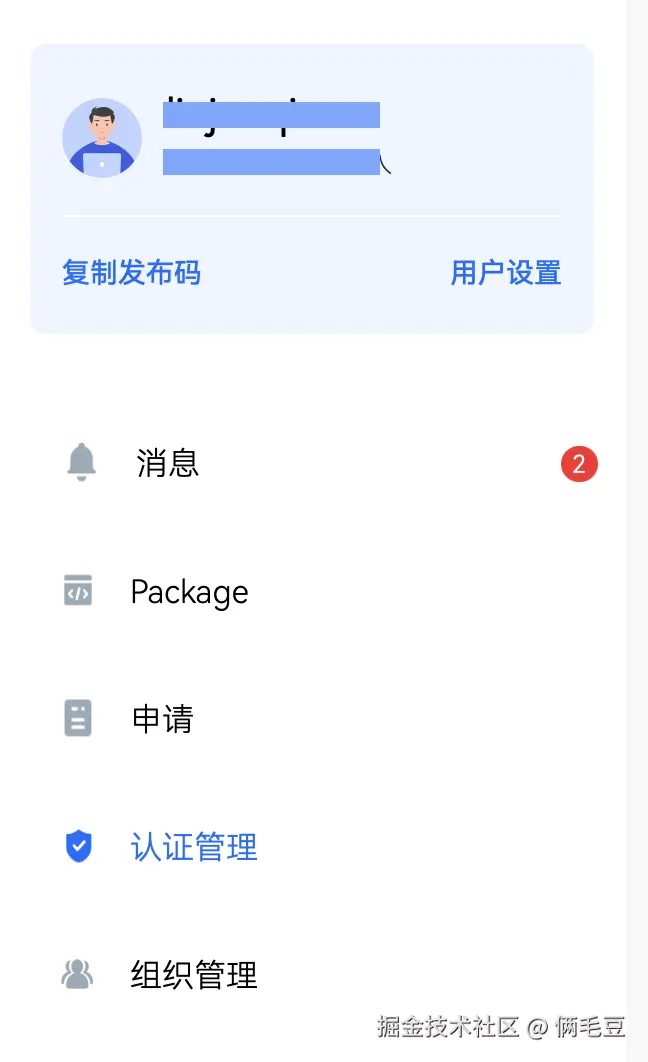Tap the profile avatar picture
Viewport: 648px width, 1062px height.
[x=102, y=138]
